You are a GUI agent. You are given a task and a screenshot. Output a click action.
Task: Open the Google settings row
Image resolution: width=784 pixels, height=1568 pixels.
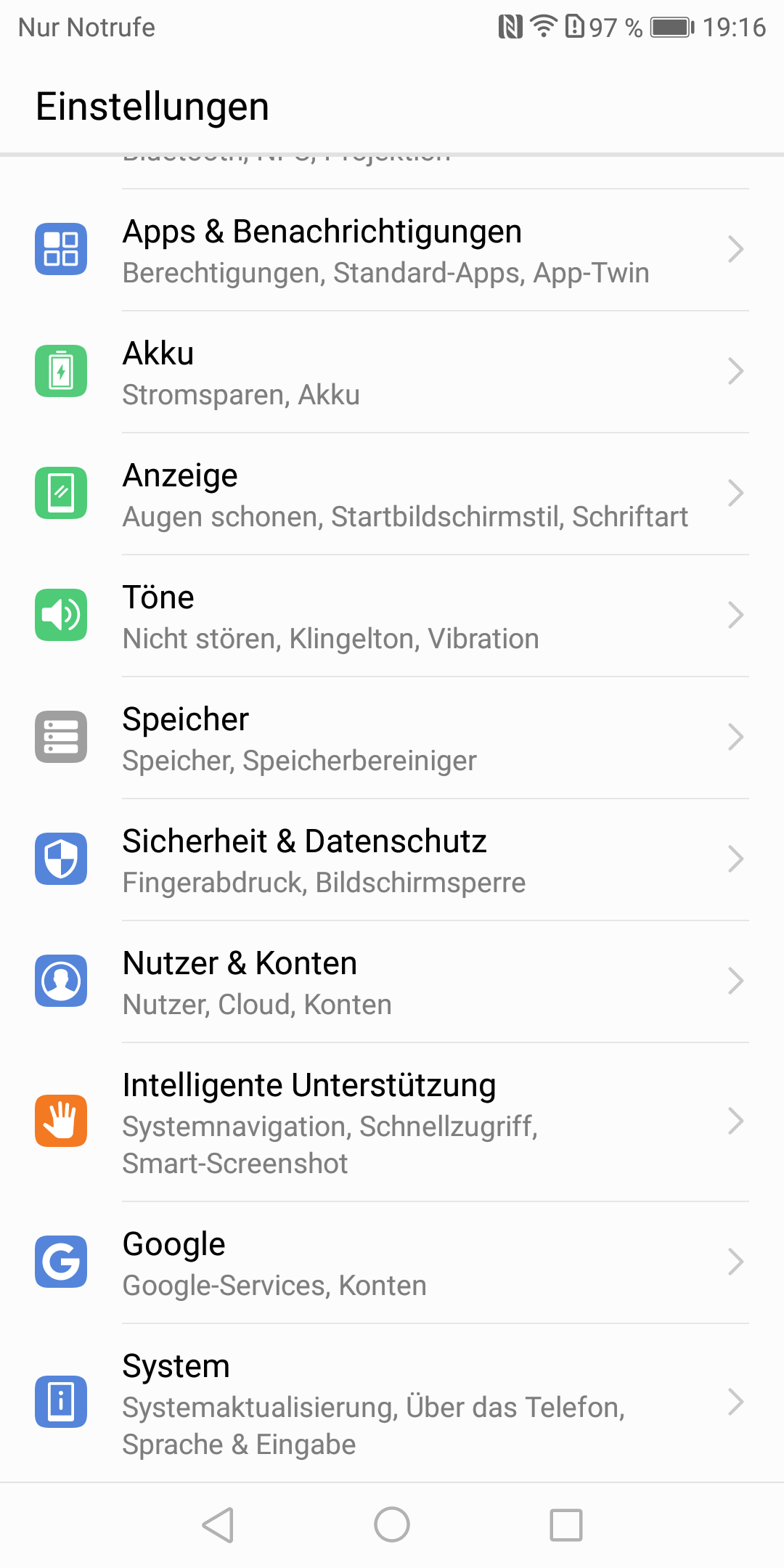(x=392, y=1262)
